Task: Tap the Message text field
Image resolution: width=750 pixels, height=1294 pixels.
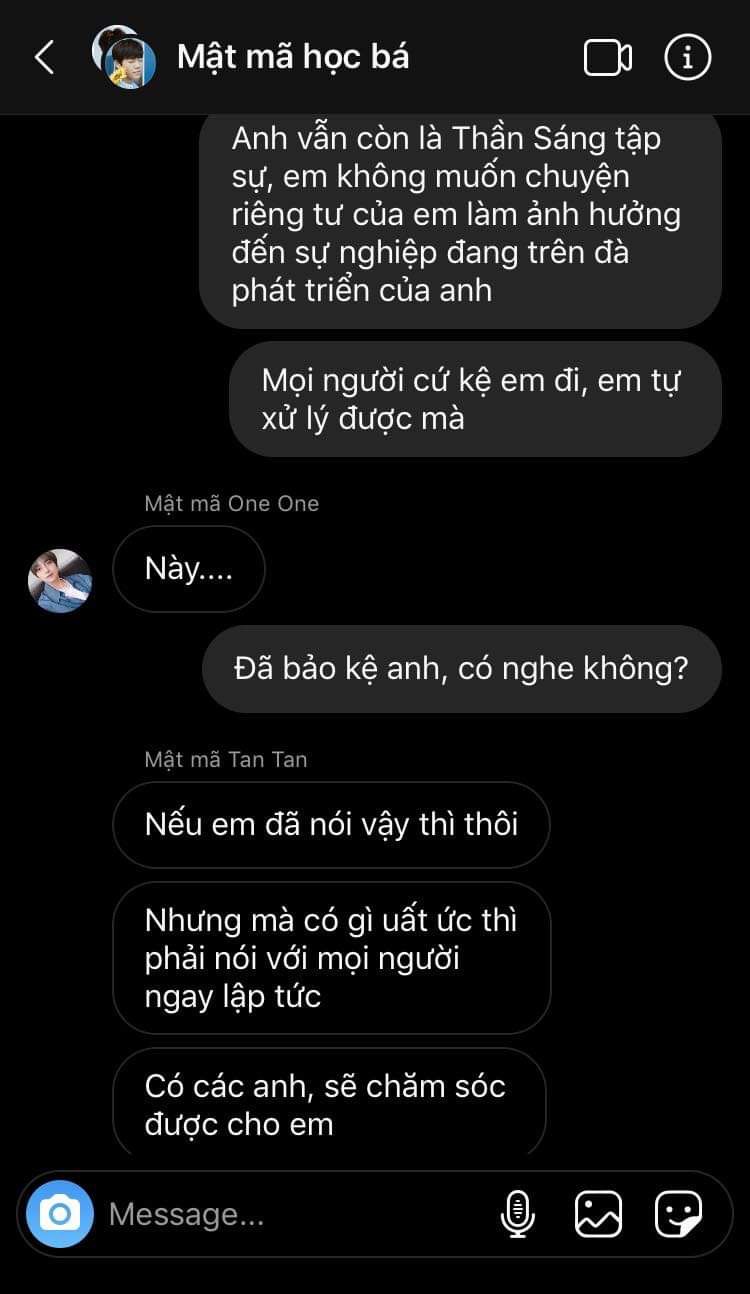Action: pos(290,1214)
